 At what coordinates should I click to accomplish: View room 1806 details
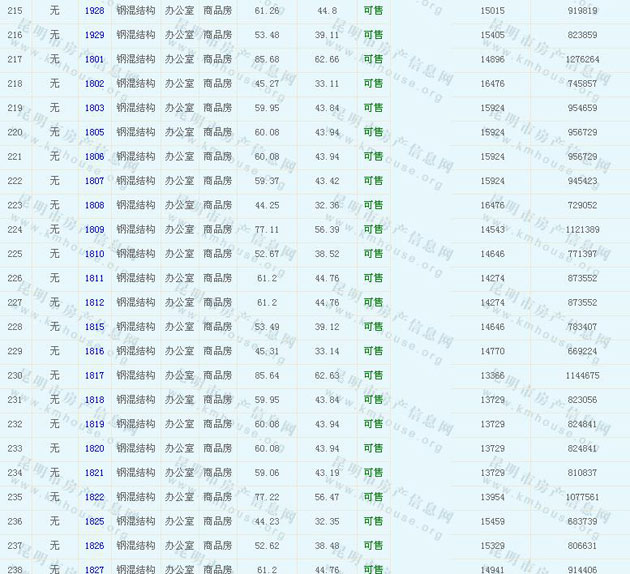coord(95,157)
